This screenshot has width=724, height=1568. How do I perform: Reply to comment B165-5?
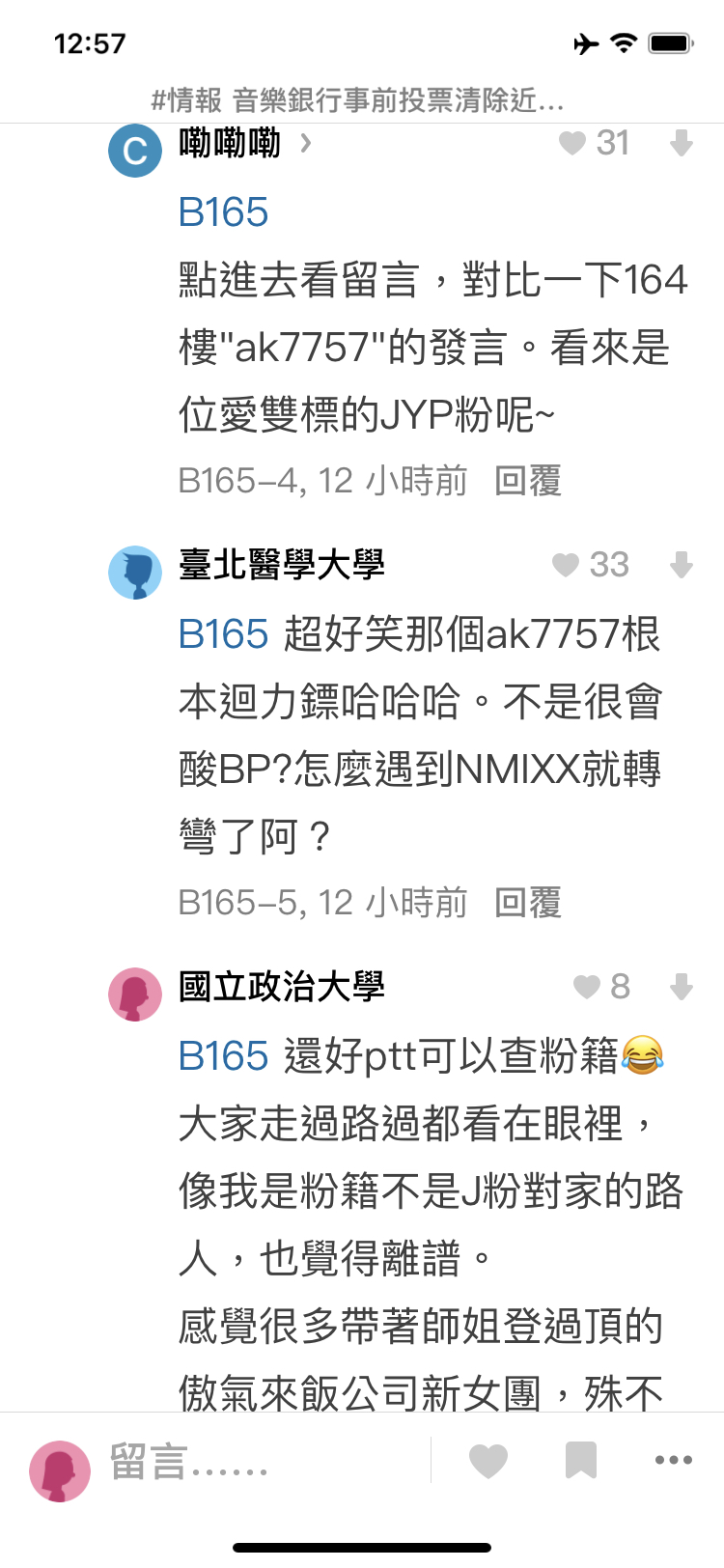point(527,903)
